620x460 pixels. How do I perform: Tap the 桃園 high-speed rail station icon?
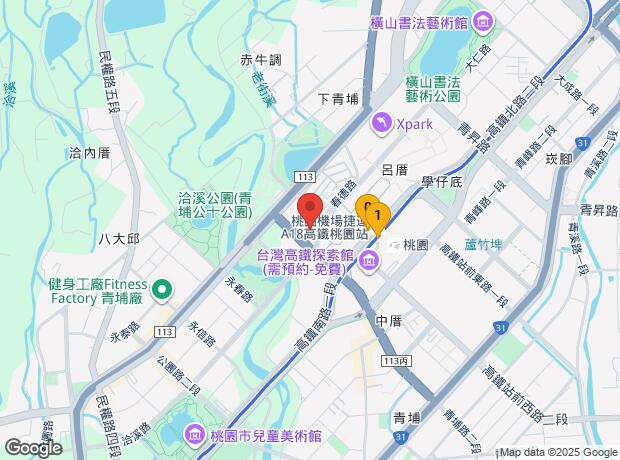pyautogui.click(x=393, y=245)
